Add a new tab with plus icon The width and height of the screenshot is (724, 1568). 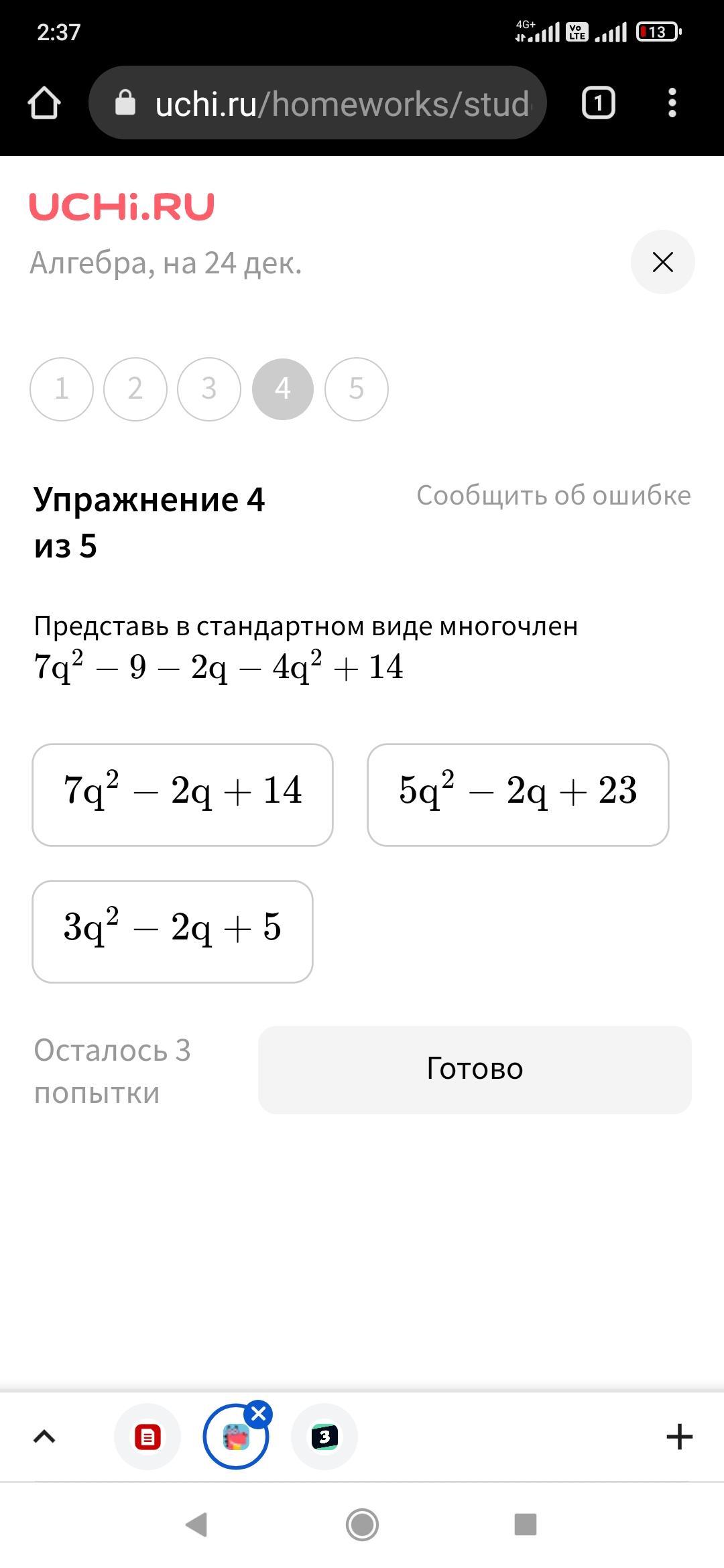coord(679,1437)
